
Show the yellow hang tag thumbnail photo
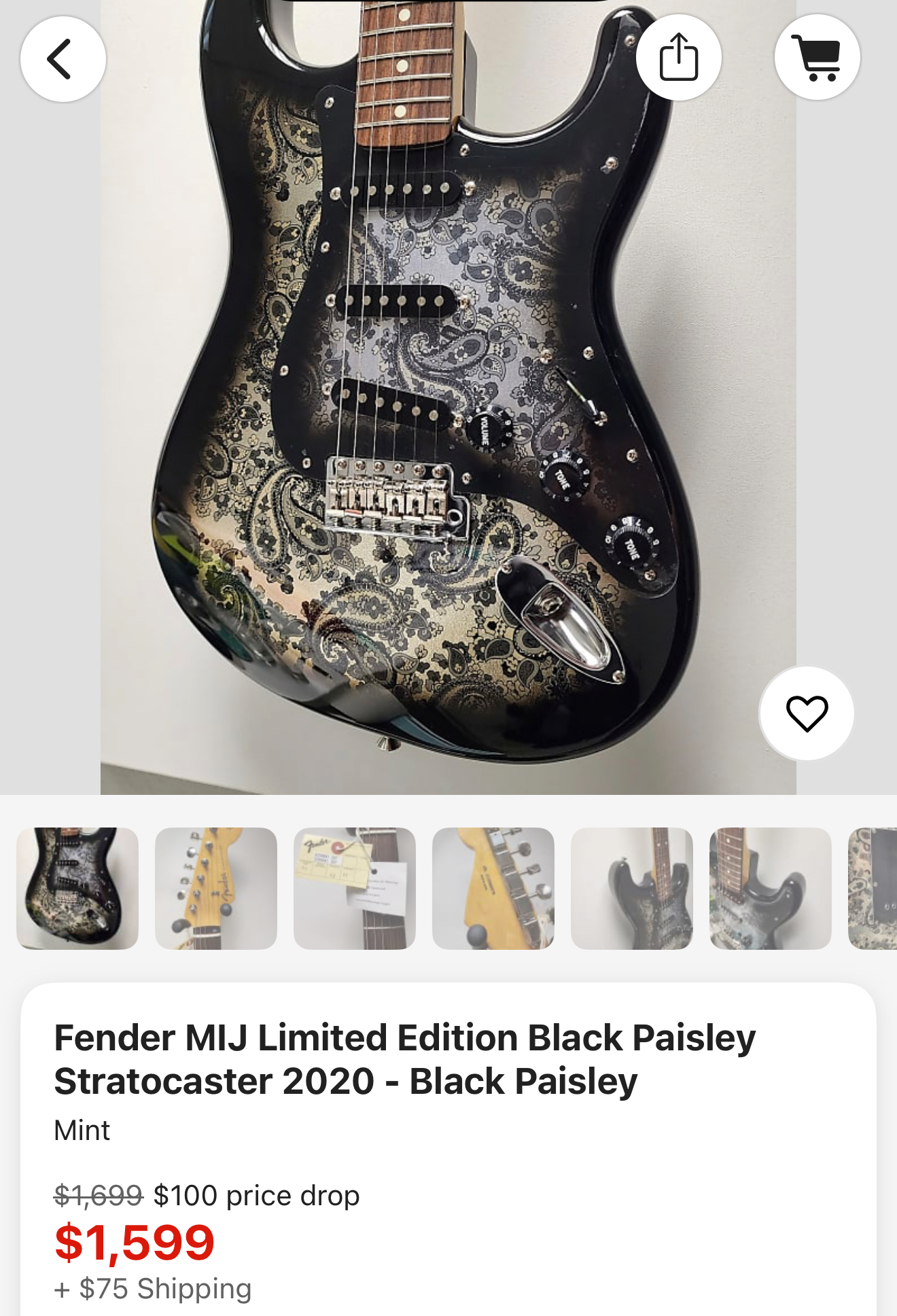click(355, 888)
